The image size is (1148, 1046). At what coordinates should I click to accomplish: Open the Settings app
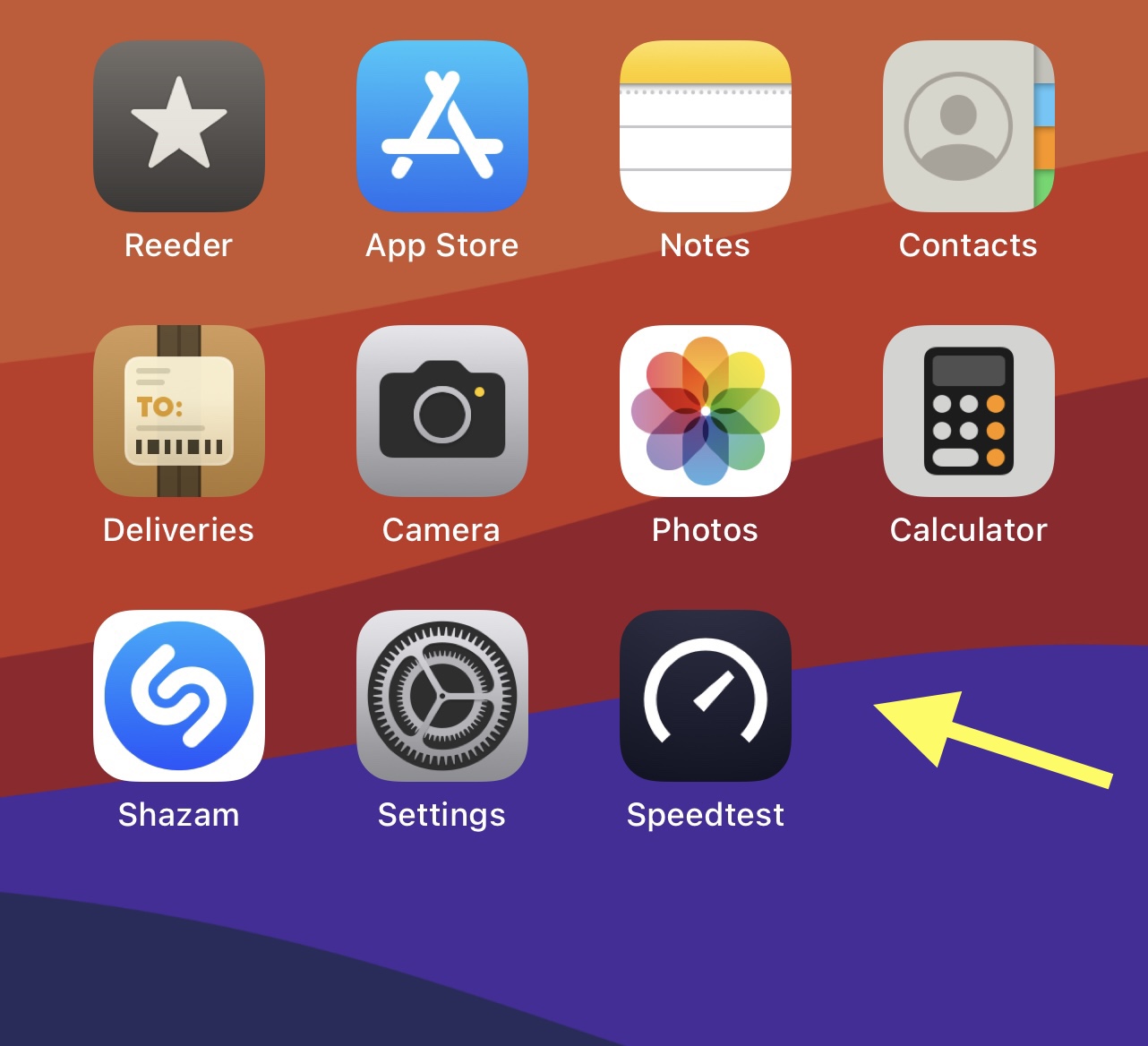pyautogui.click(x=441, y=696)
